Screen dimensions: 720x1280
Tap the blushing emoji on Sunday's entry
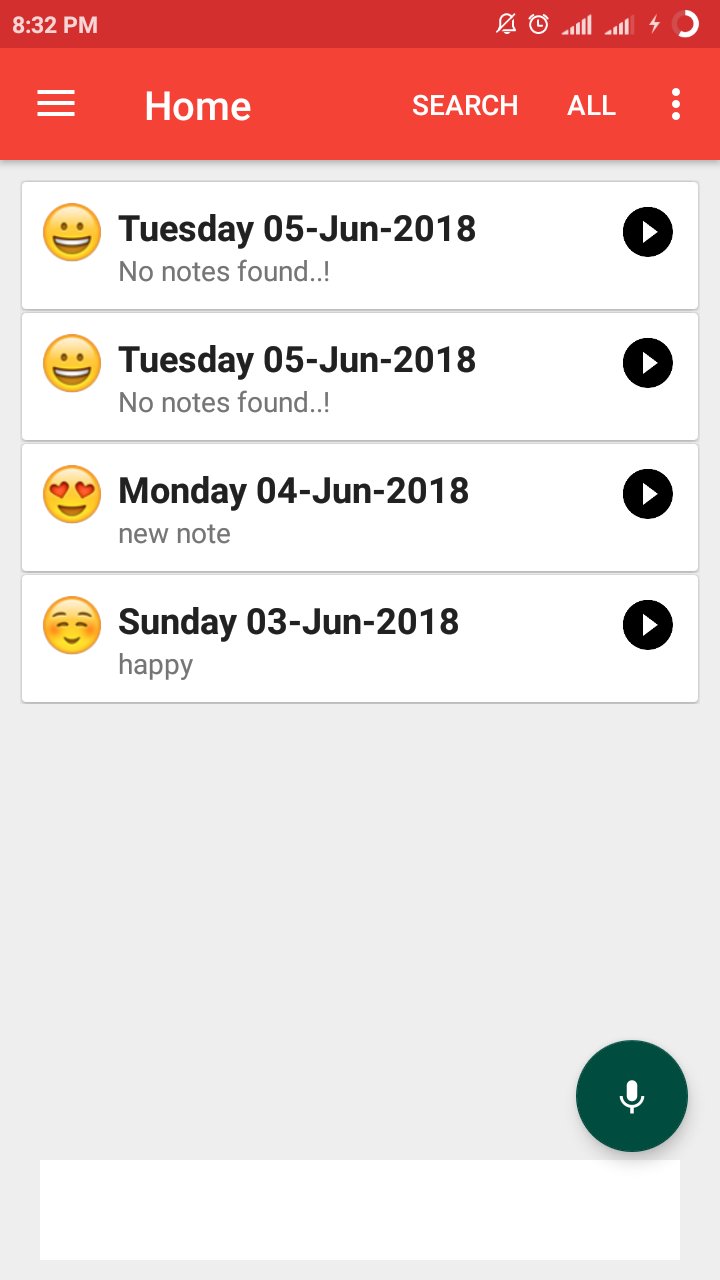[71, 625]
